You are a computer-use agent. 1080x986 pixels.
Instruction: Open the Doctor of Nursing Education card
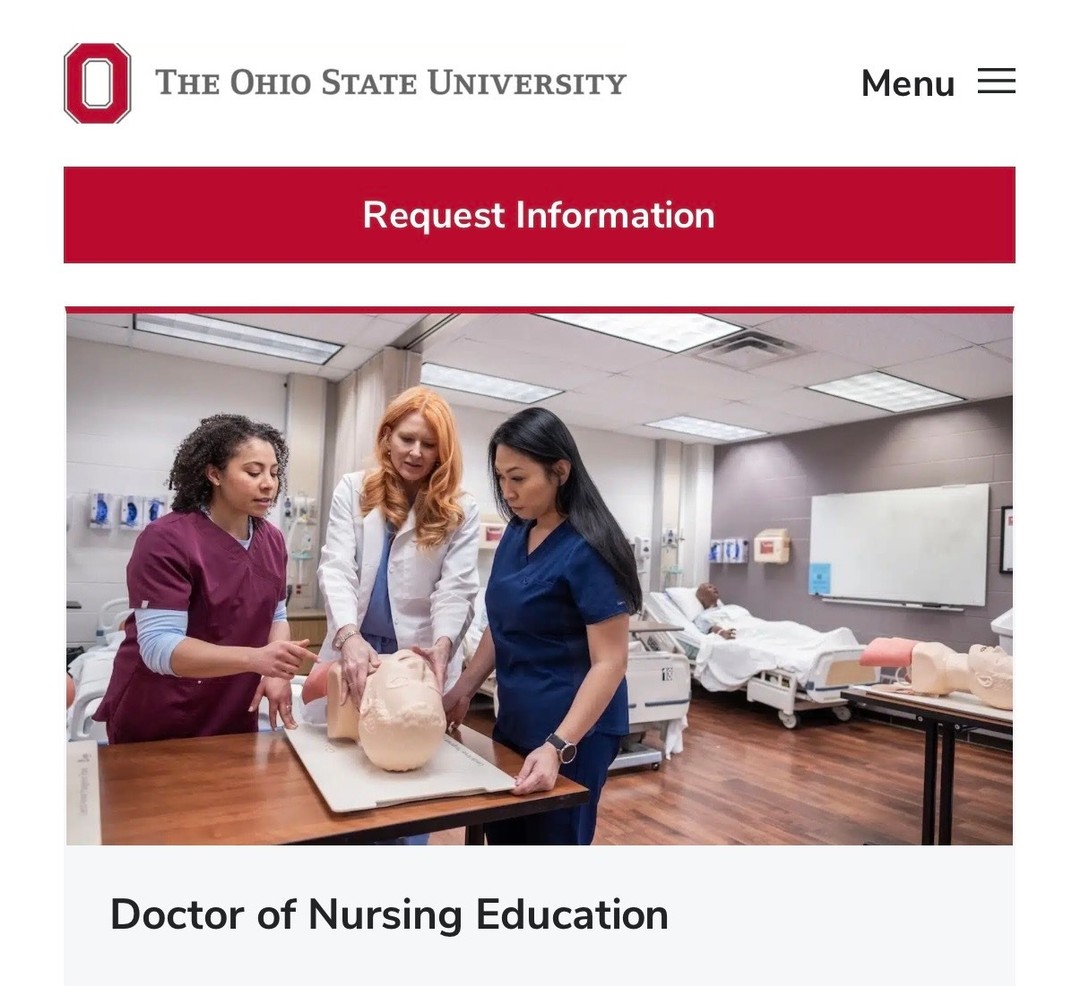point(389,914)
